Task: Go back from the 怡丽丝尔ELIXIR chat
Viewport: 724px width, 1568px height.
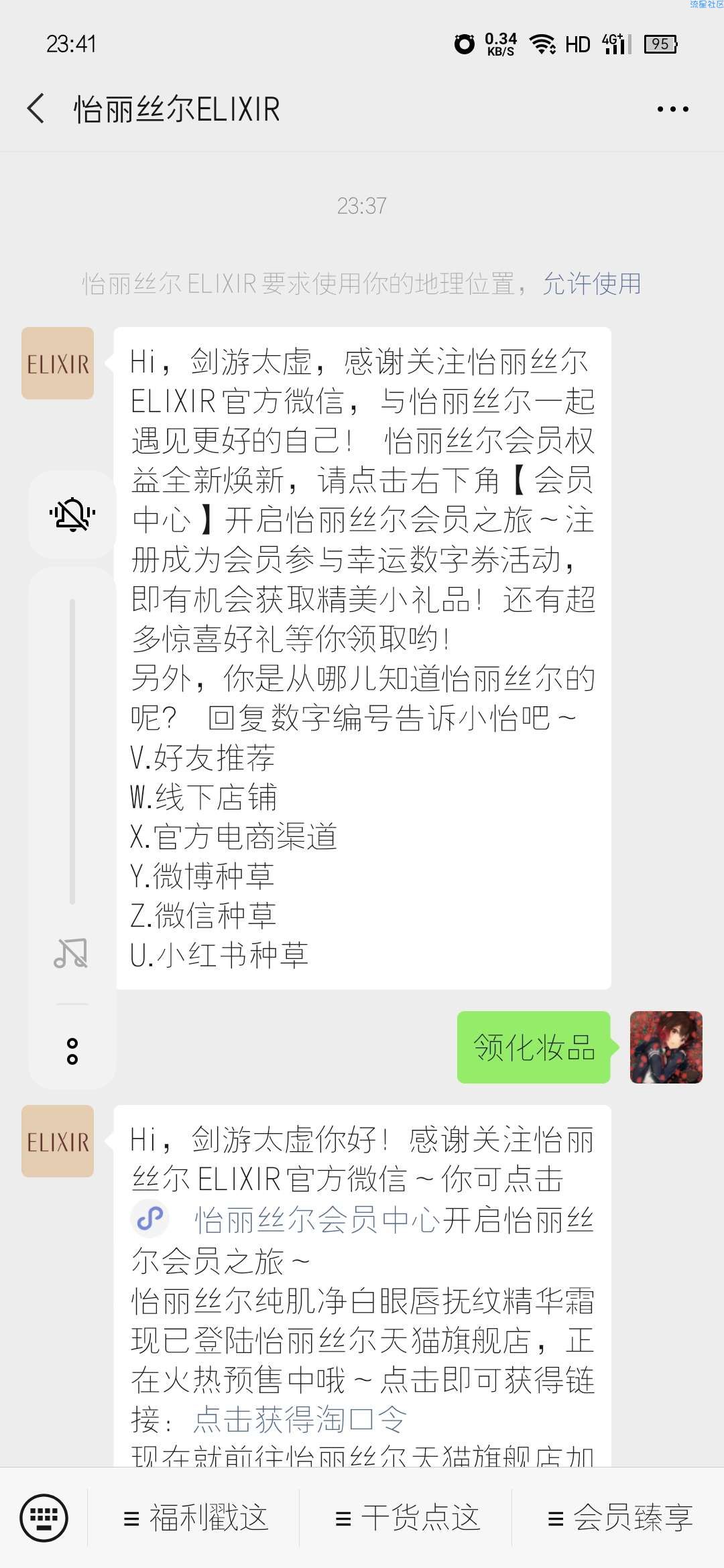Action: (36, 109)
